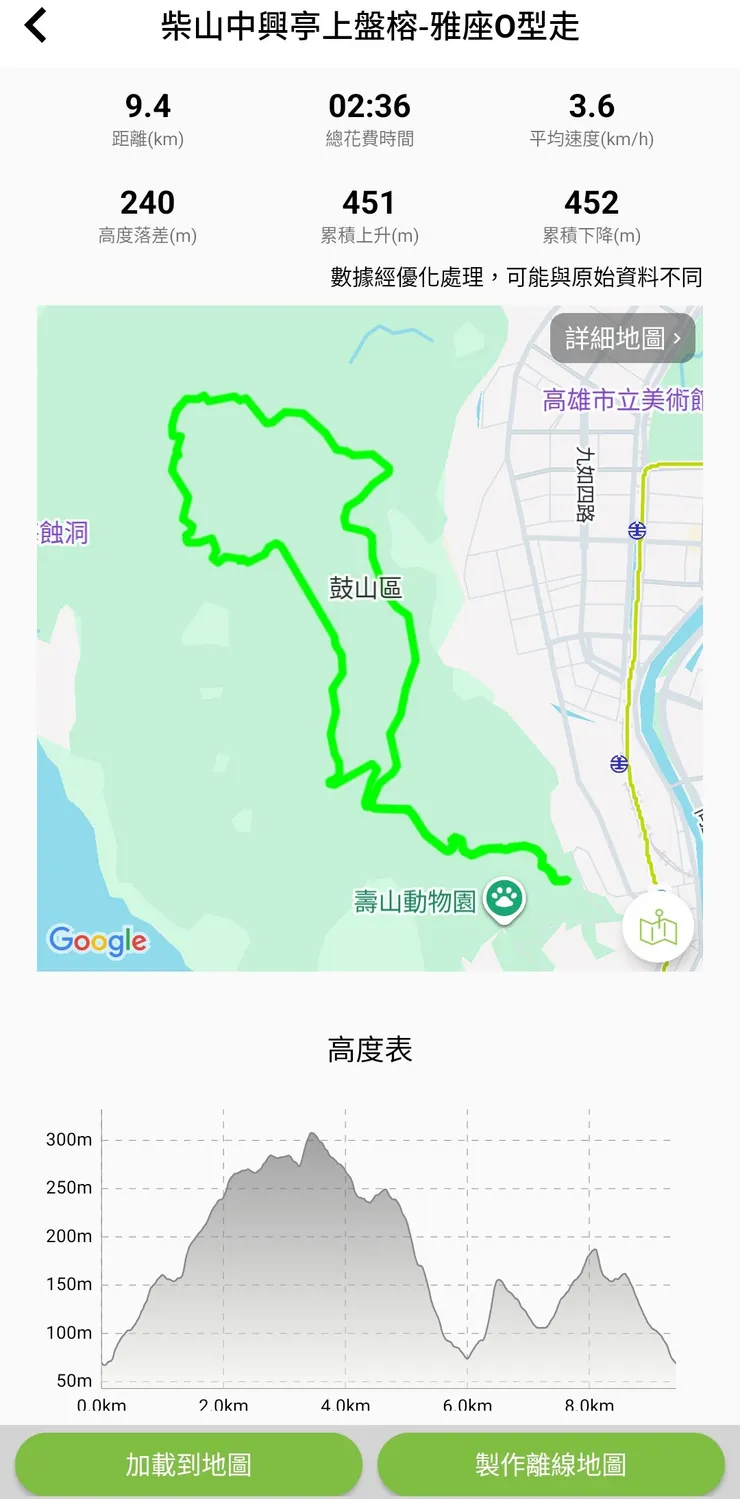Select the train station icon near 九如四路
740x1499 pixels.
pyautogui.click(x=637, y=531)
